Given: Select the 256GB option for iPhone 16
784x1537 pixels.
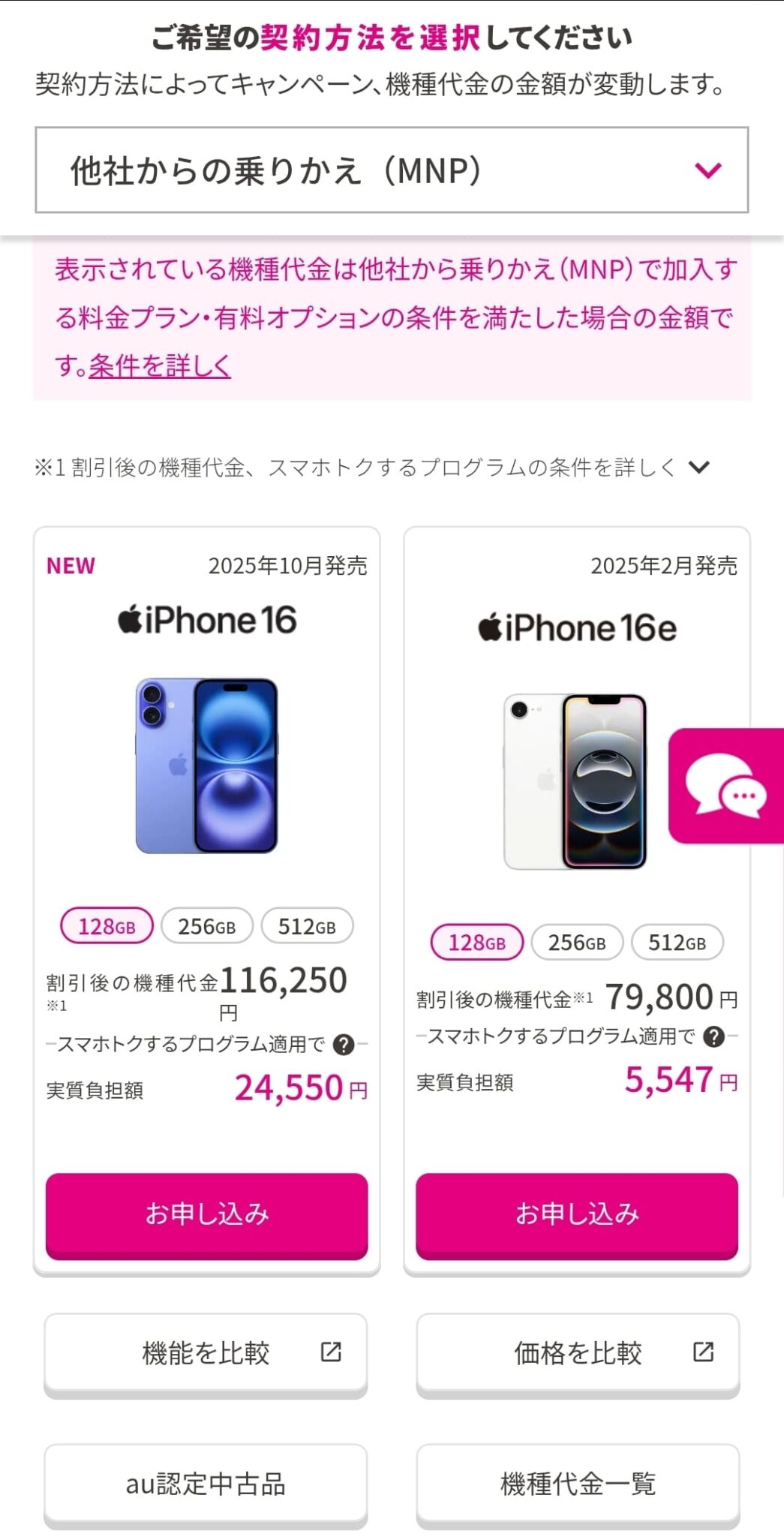Looking at the screenshot, I should pos(206,925).
